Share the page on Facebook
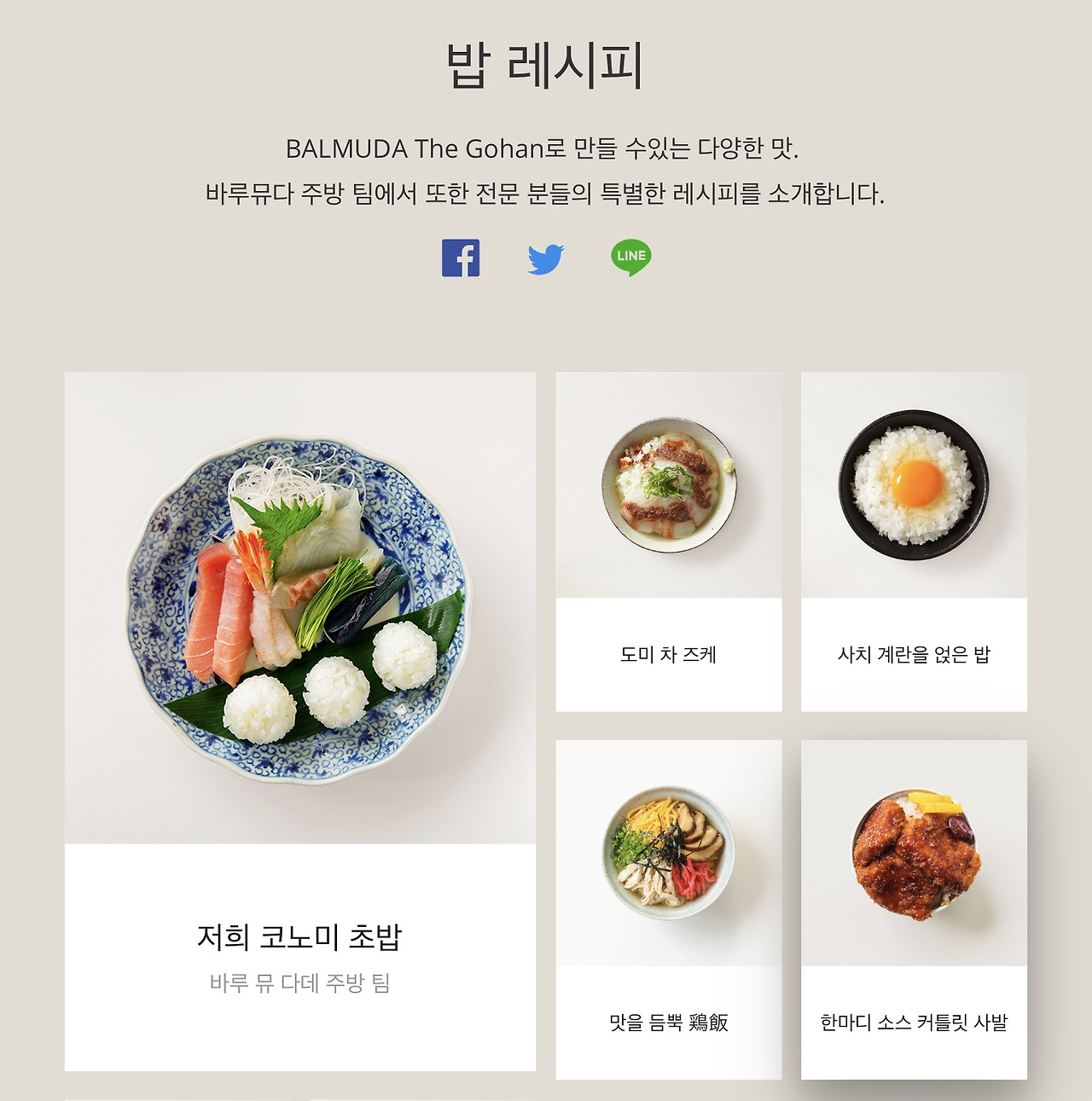1092x1101 pixels. point(461,258)
